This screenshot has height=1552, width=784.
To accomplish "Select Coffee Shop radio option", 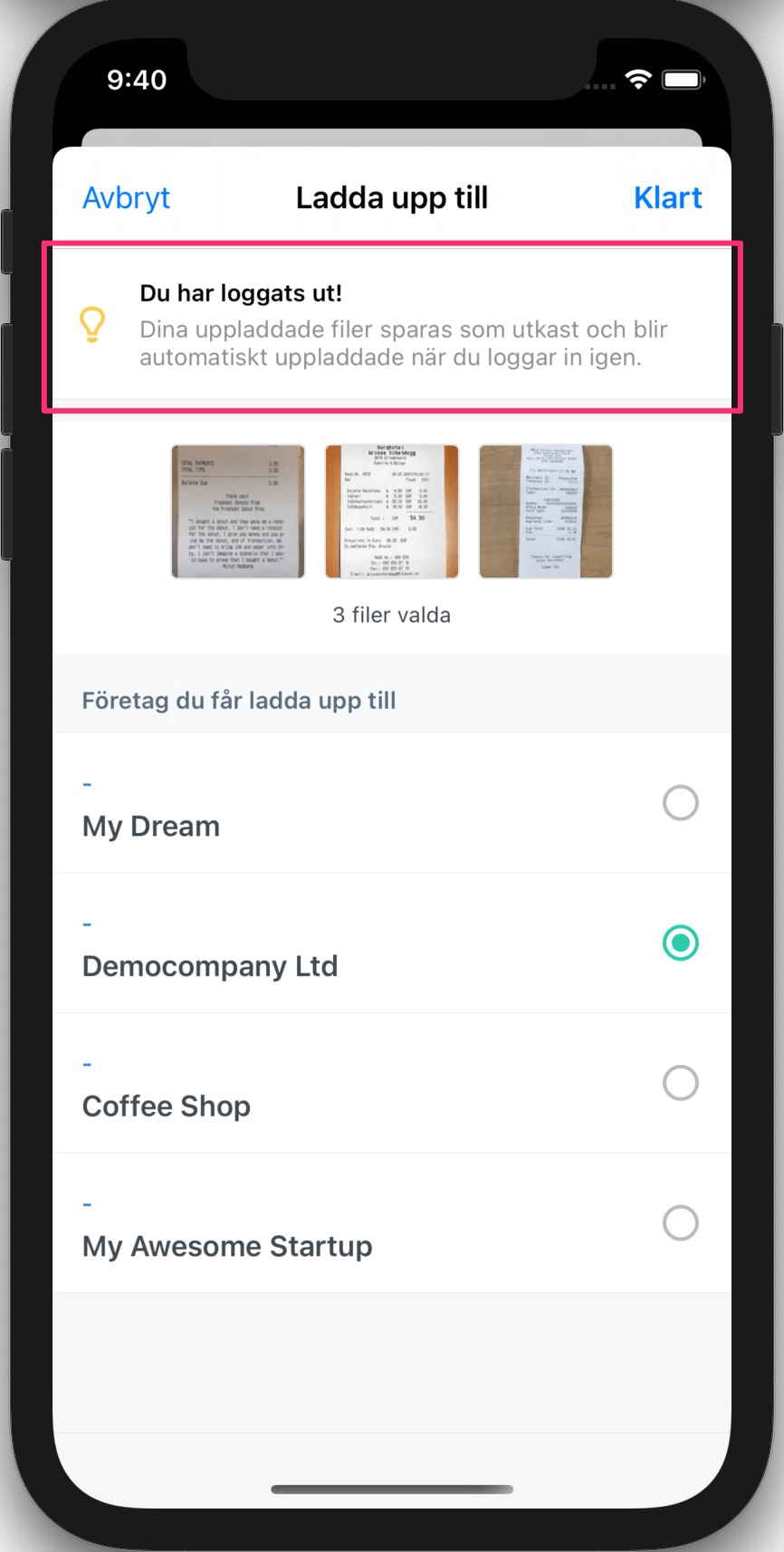I will (x=680, y=1083).
